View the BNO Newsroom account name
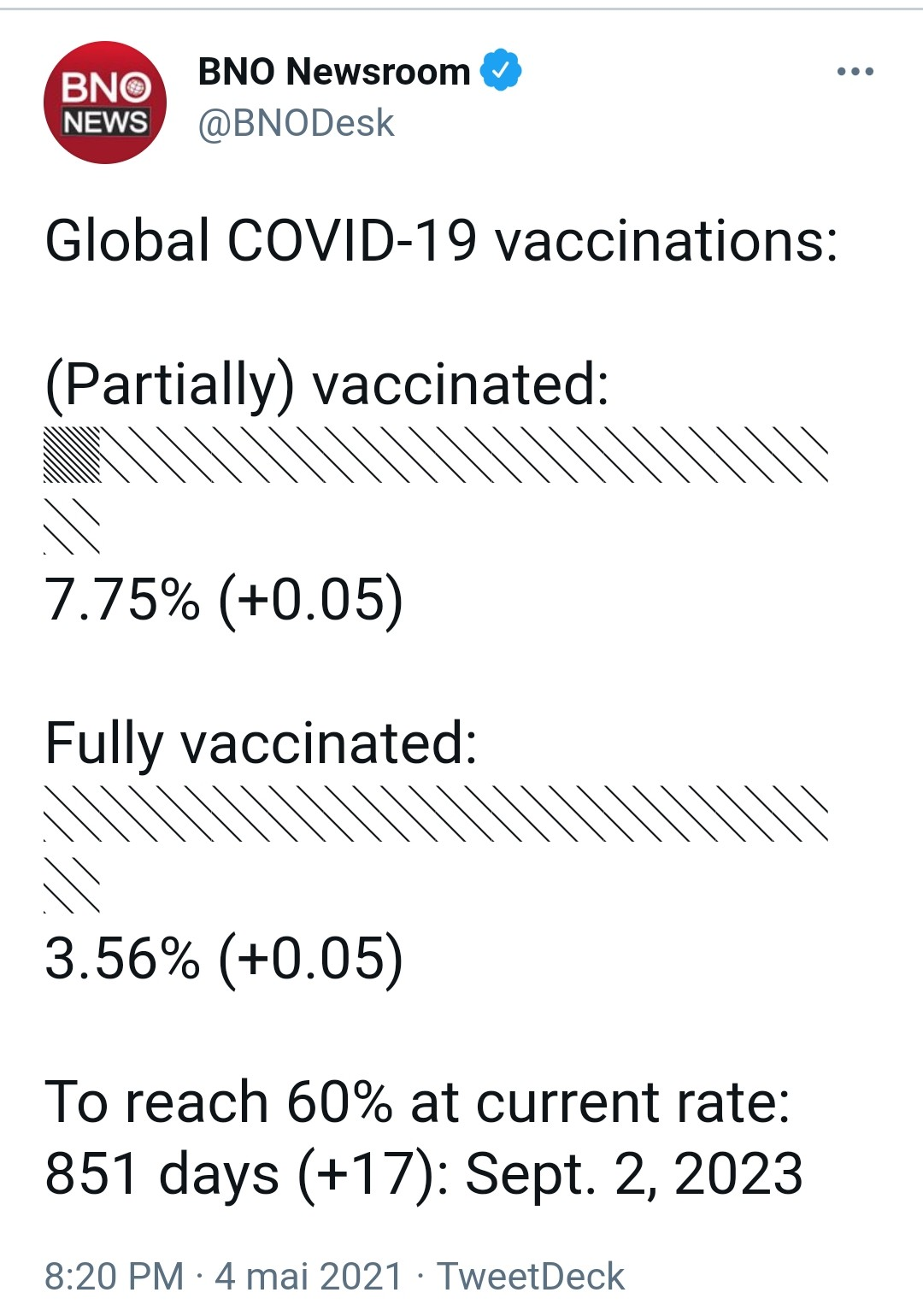 click(333, 72)
